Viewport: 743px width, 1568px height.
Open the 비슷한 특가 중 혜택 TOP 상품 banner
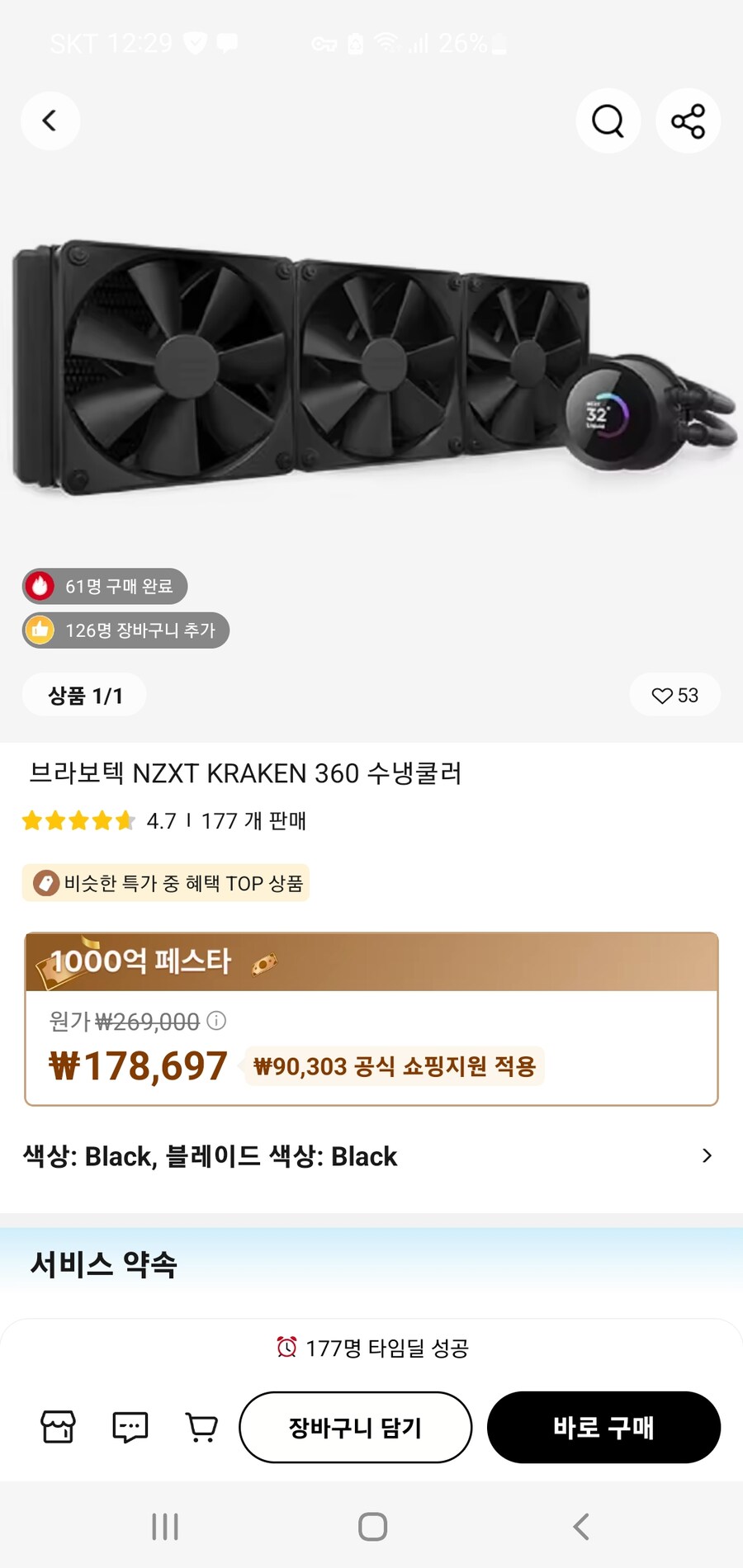[x=165, y=883]
